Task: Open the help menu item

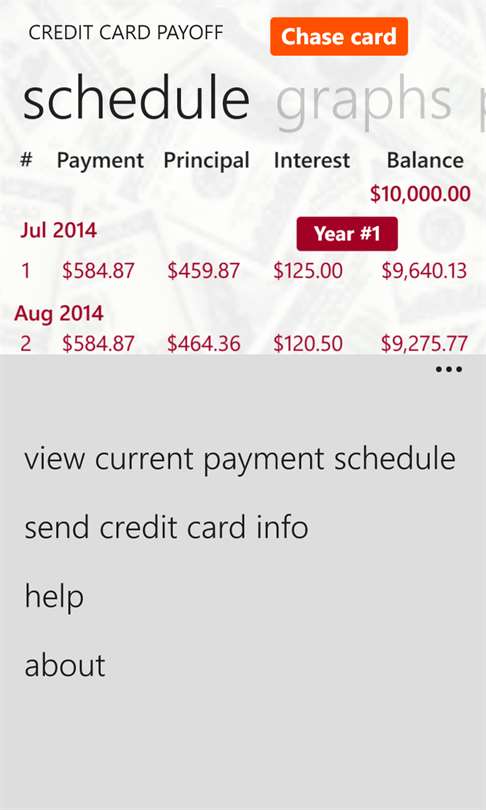Action: tap(54, 597)
